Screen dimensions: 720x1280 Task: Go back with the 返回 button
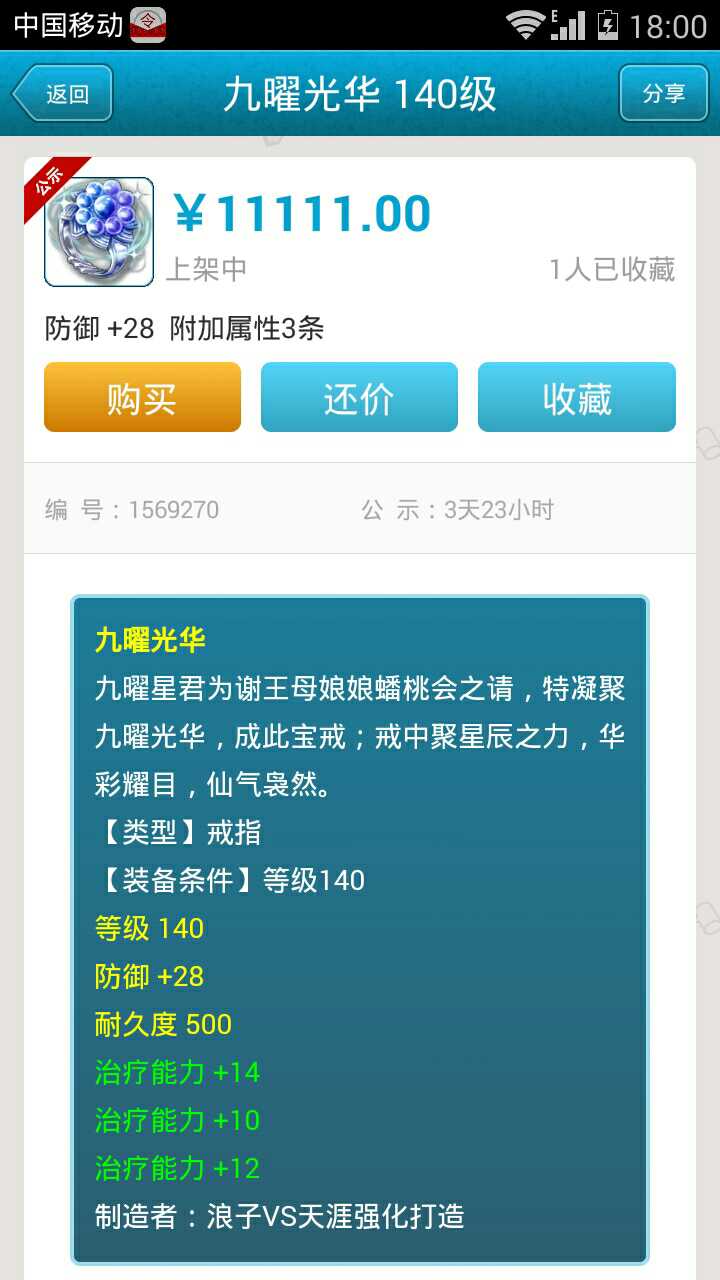tap(63, 94)
